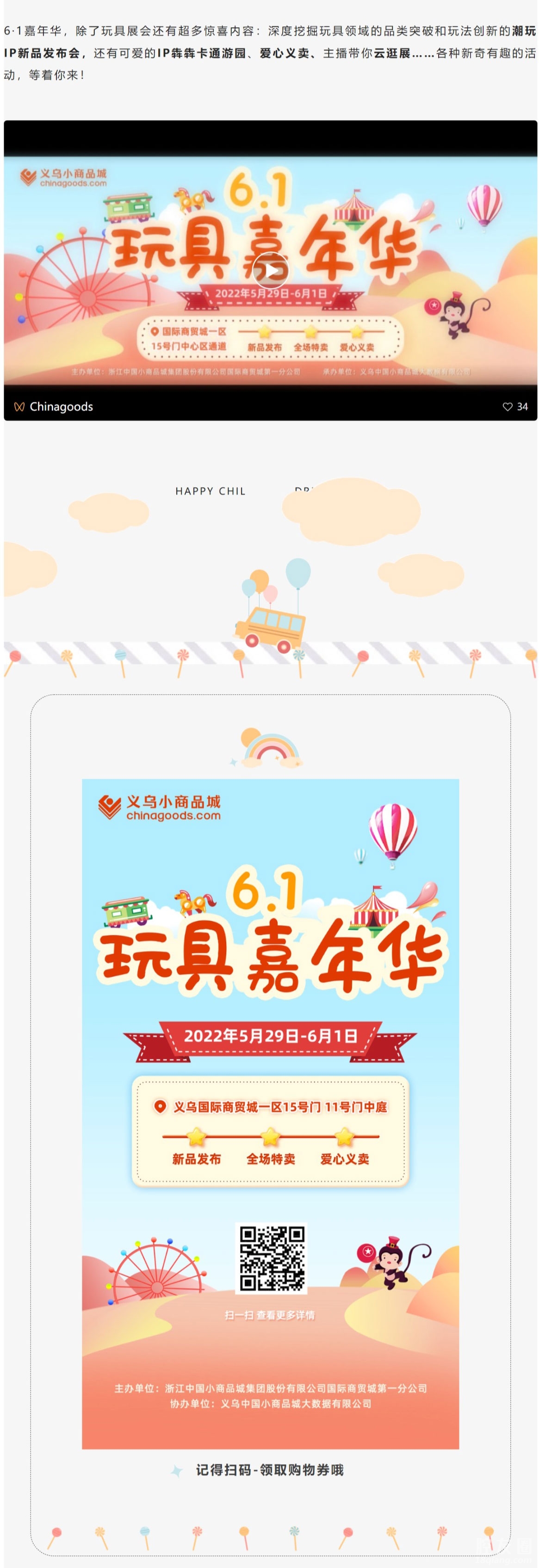539x1568 pixels.
Task: Like the Chinagoods video with heart icon
Action: click(x=508, y=407)
